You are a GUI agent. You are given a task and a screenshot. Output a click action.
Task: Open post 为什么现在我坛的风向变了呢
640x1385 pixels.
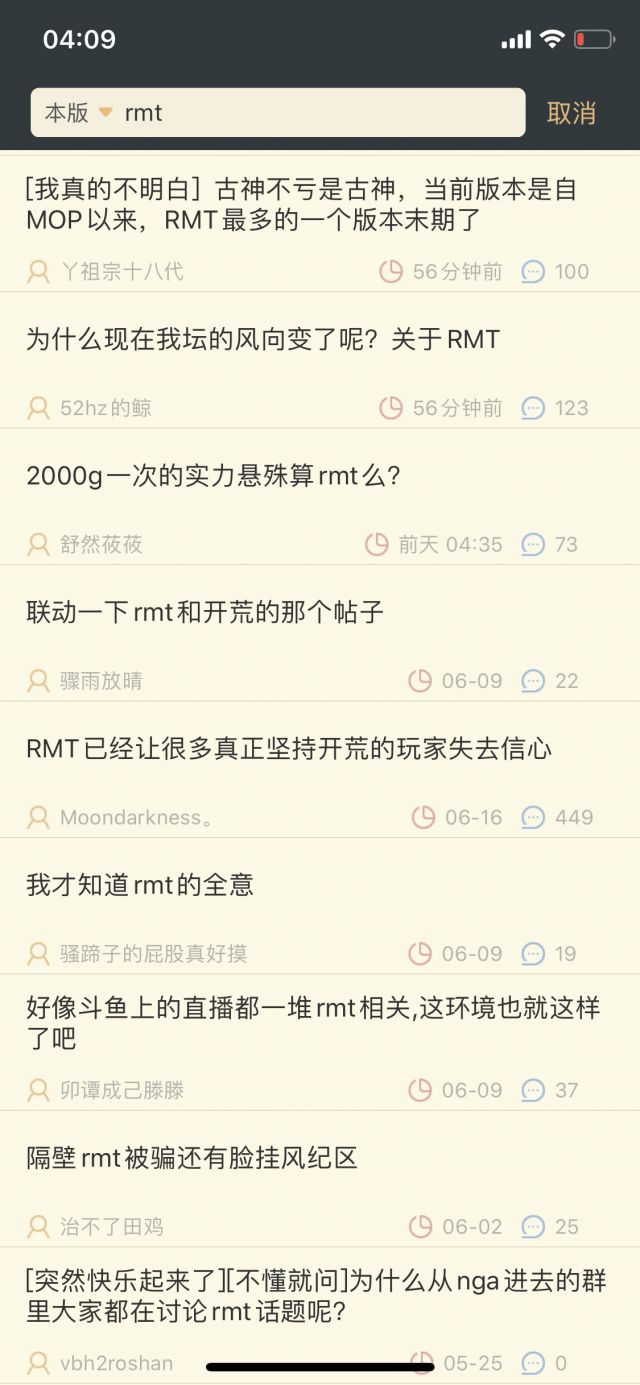coord(263,340)
